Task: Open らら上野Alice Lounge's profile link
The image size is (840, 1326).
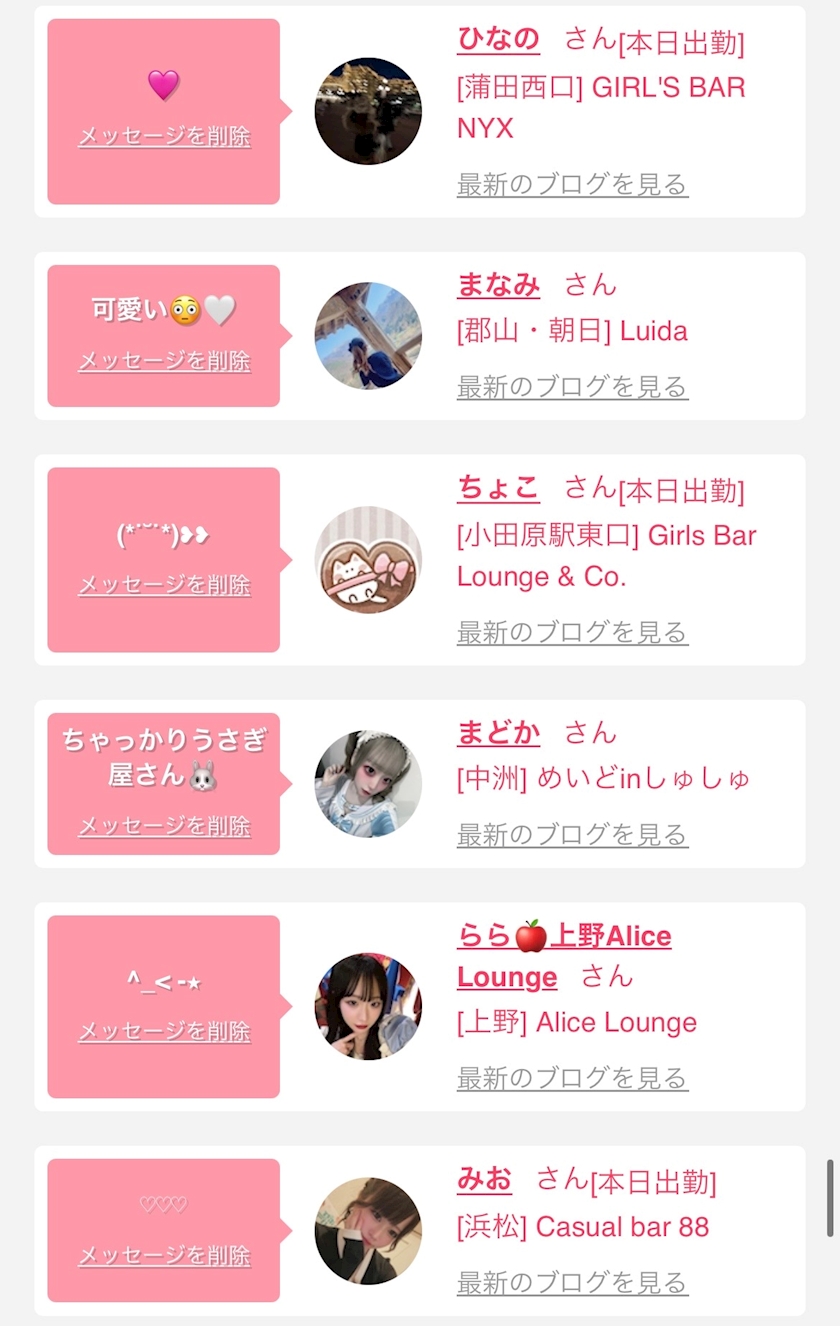Action: [564, 937]
